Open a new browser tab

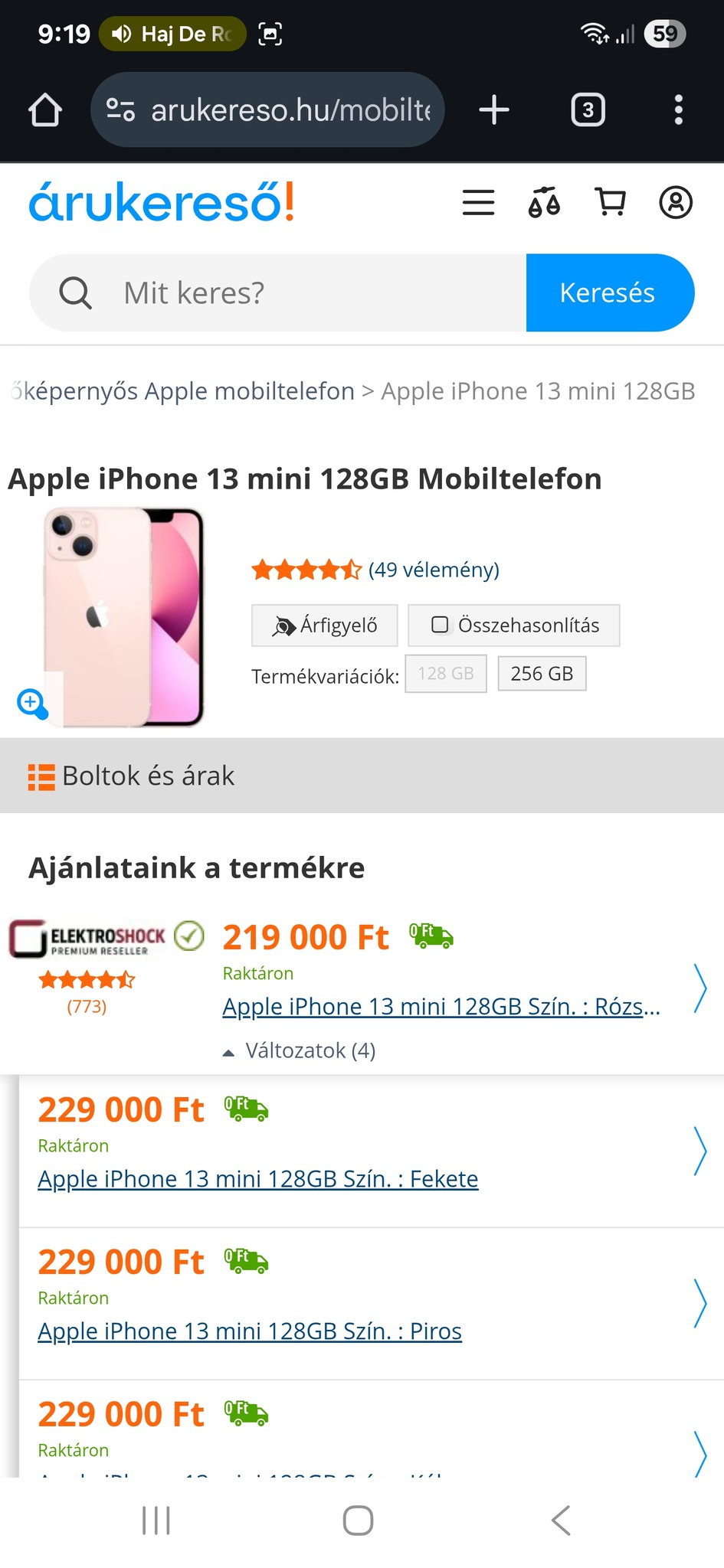[x=494, y=110]
